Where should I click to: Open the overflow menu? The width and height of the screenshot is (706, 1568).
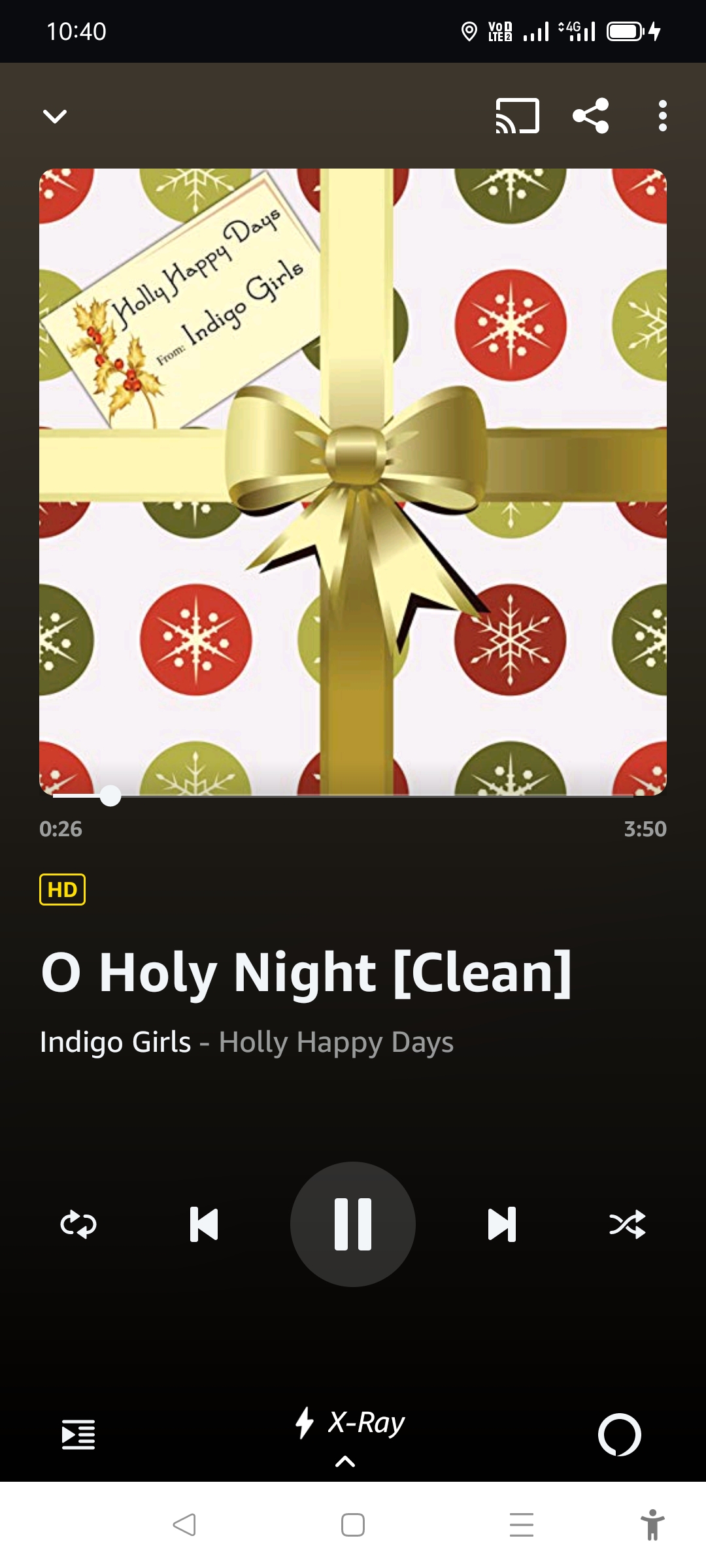pyautogui.click(x=662, y=116)
